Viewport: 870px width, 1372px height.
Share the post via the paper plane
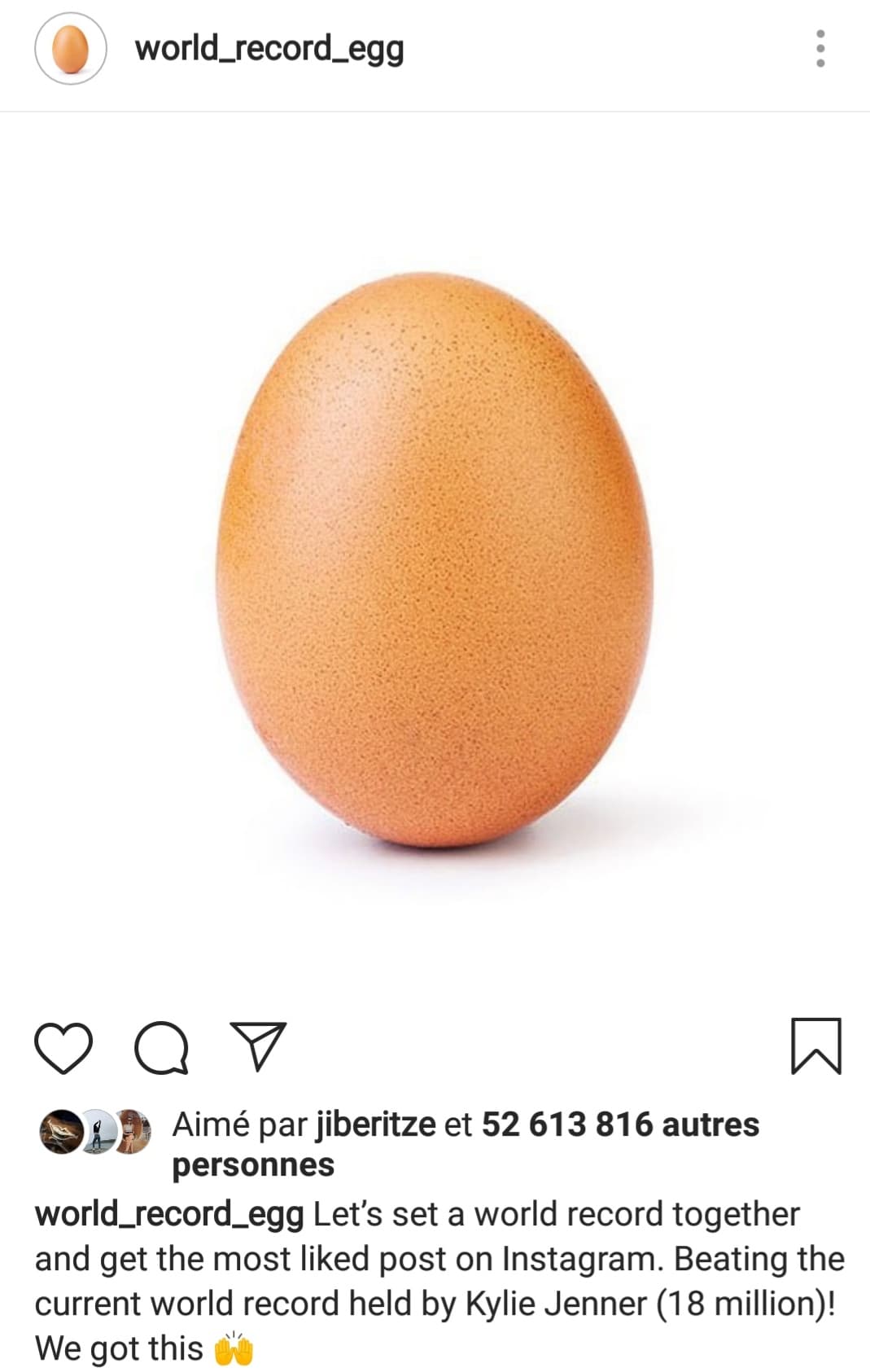[x=259, y=1045]
